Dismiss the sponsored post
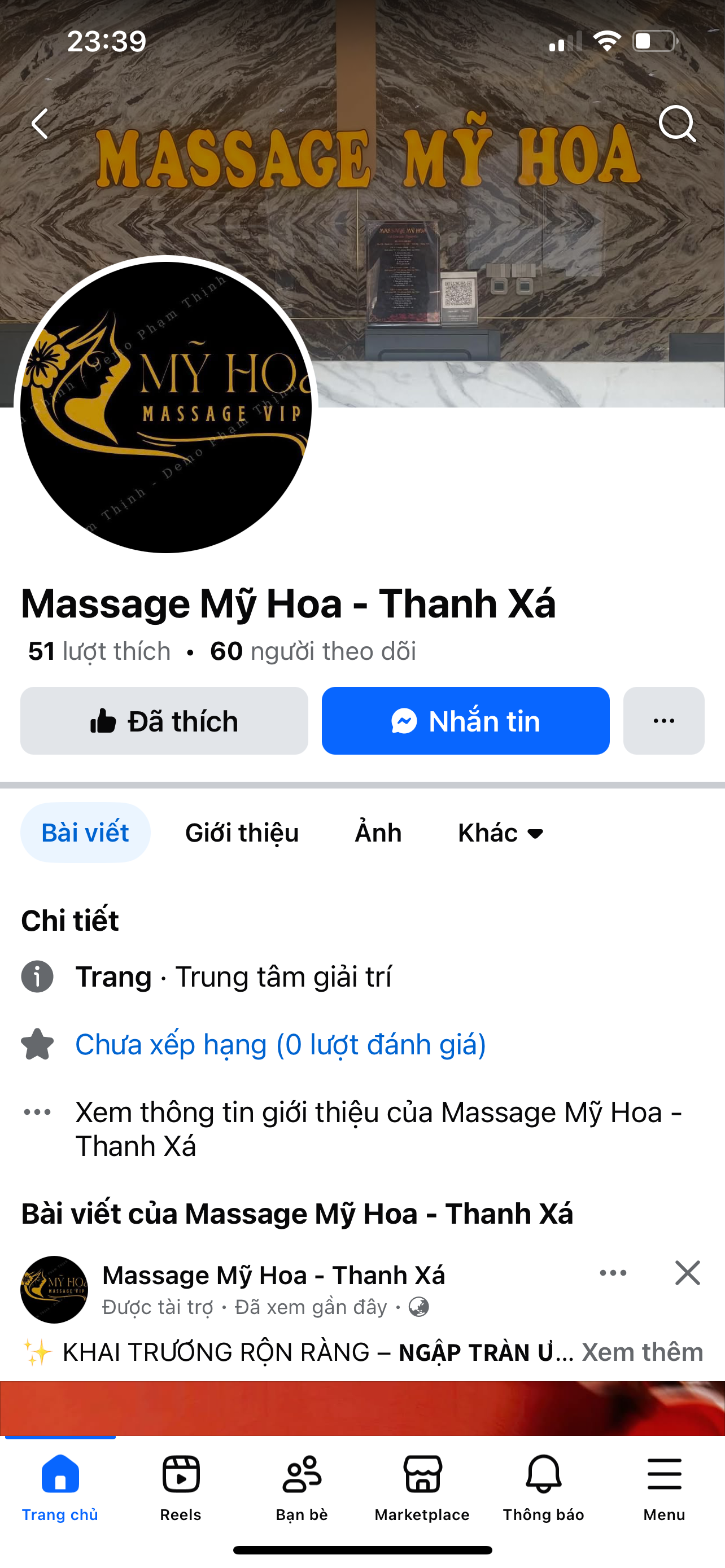This screenshot has width=725, height=1568. point(687,1273)
